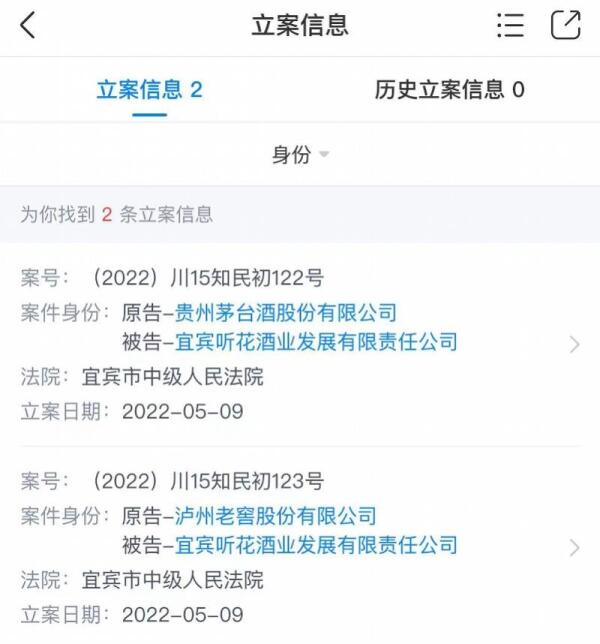
Task: Share this 立案信息 page
Action: [566, 26]
